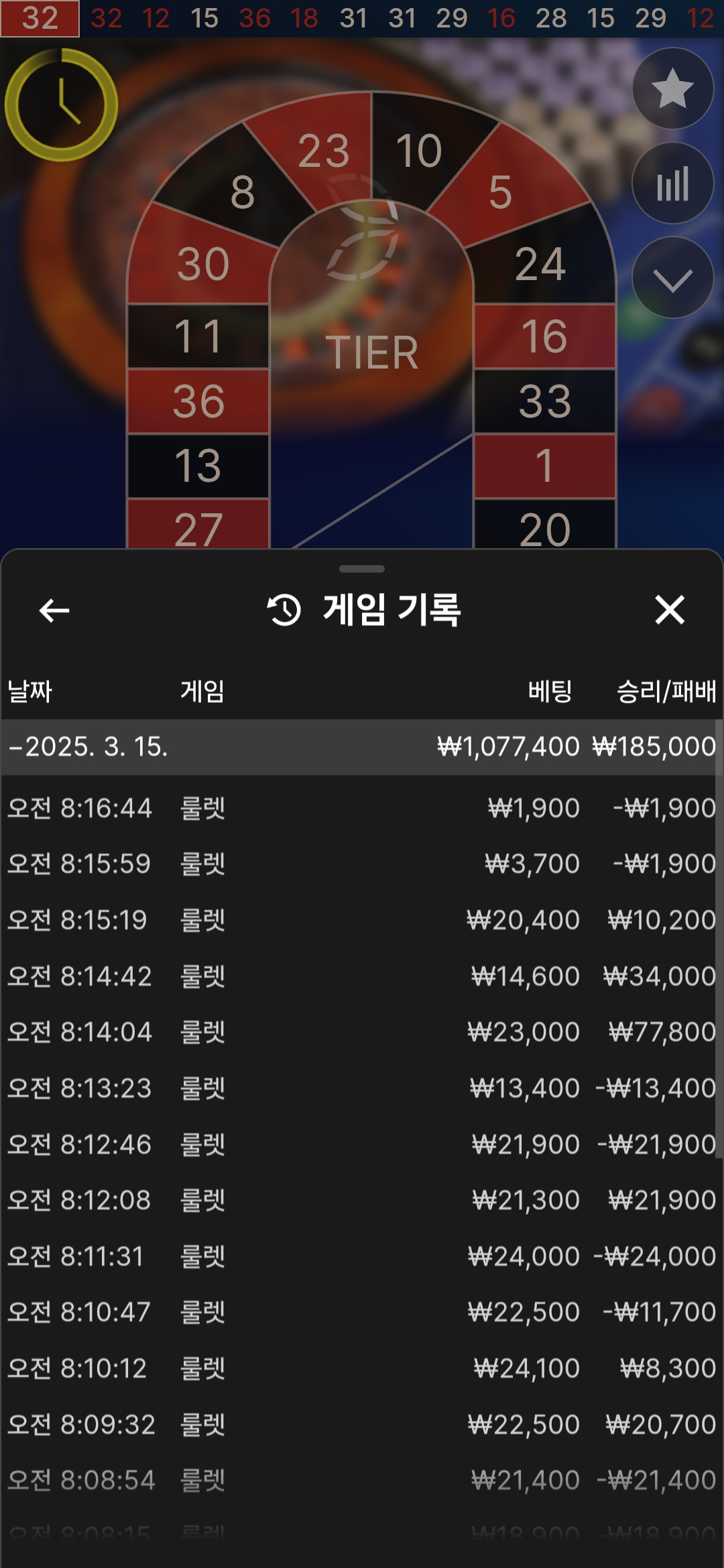Open the 오전 8:12:08 룰렛 record

362,1200
